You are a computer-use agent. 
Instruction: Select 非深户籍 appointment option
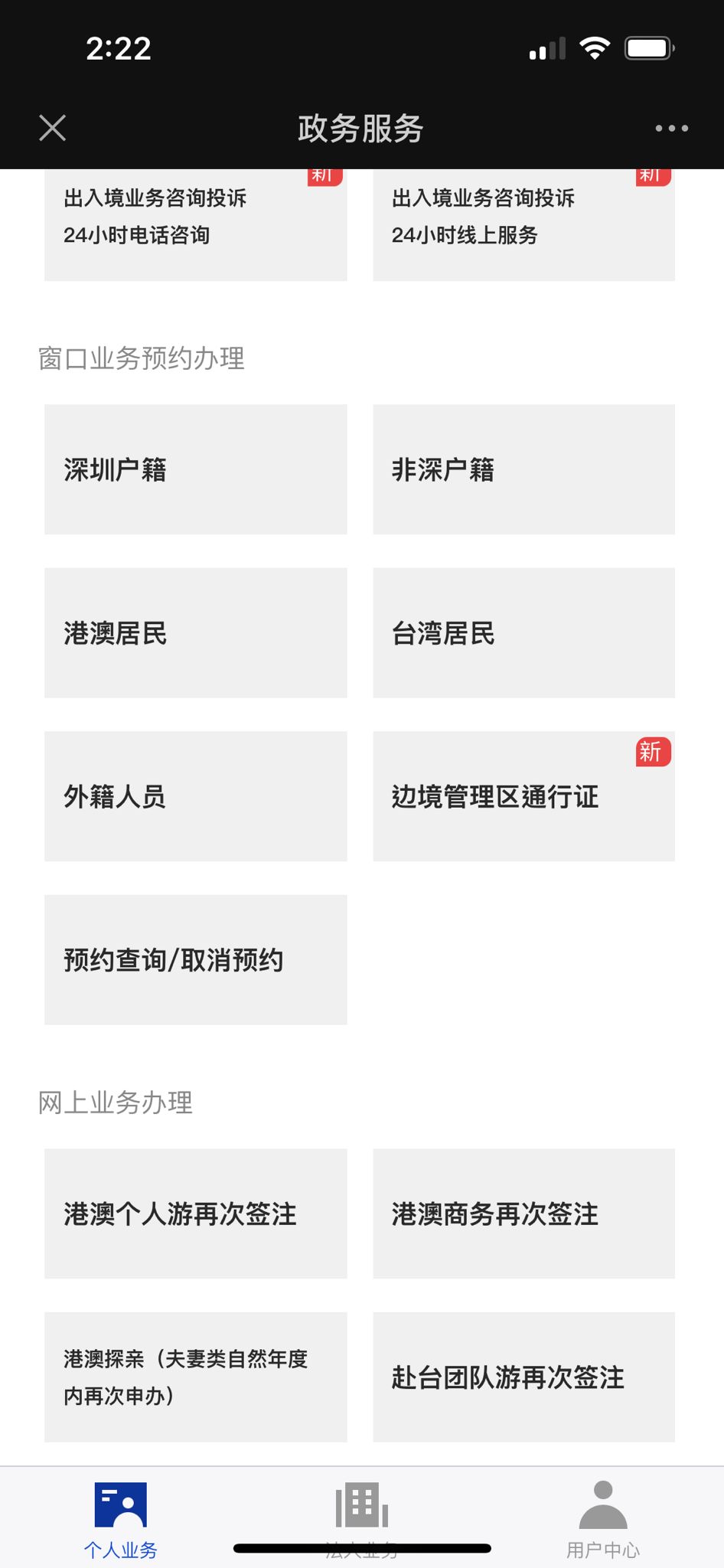523,469
